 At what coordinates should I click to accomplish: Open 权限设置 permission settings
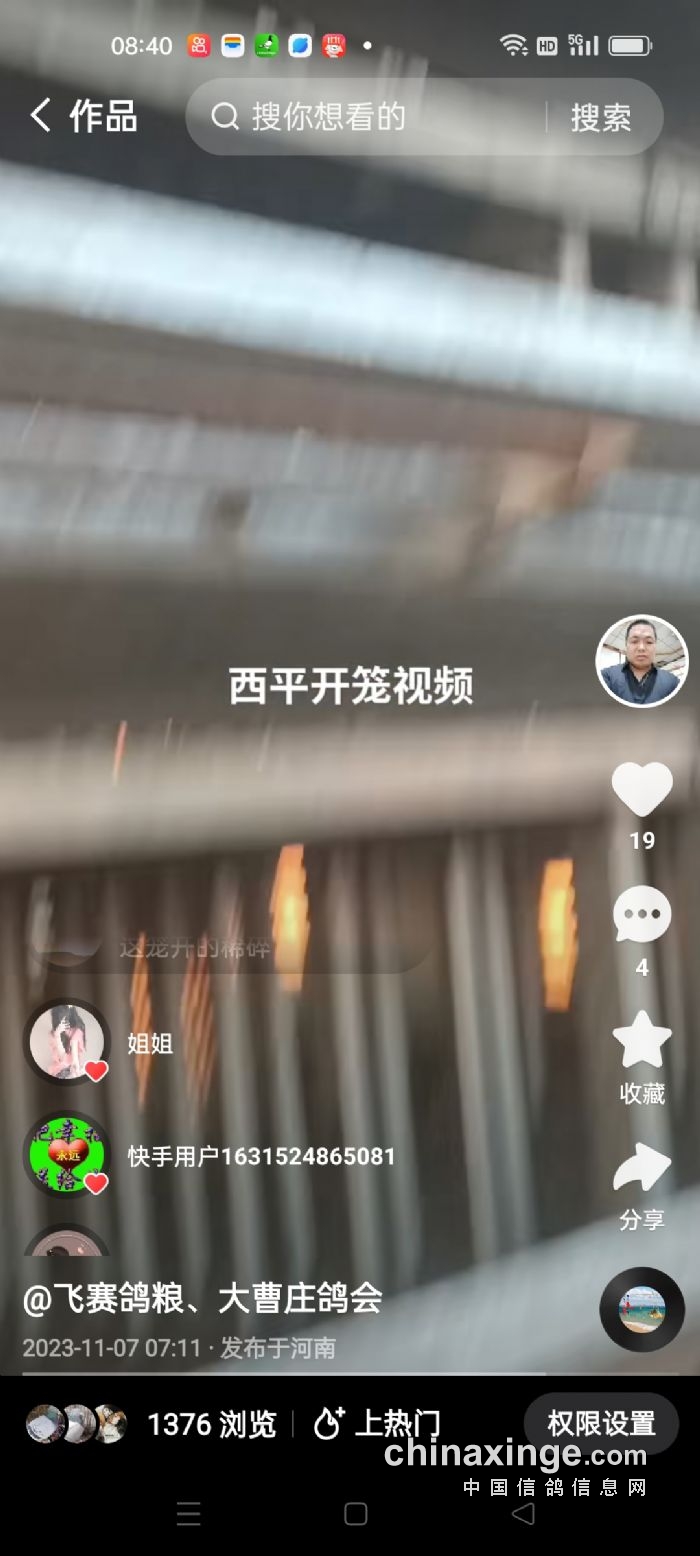[601, 1423]
